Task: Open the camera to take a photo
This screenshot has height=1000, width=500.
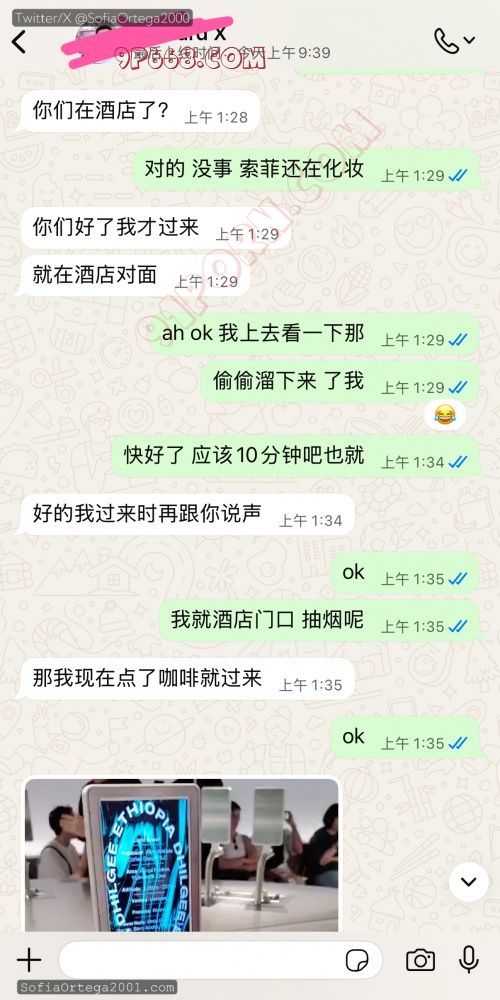Action: 420,960
